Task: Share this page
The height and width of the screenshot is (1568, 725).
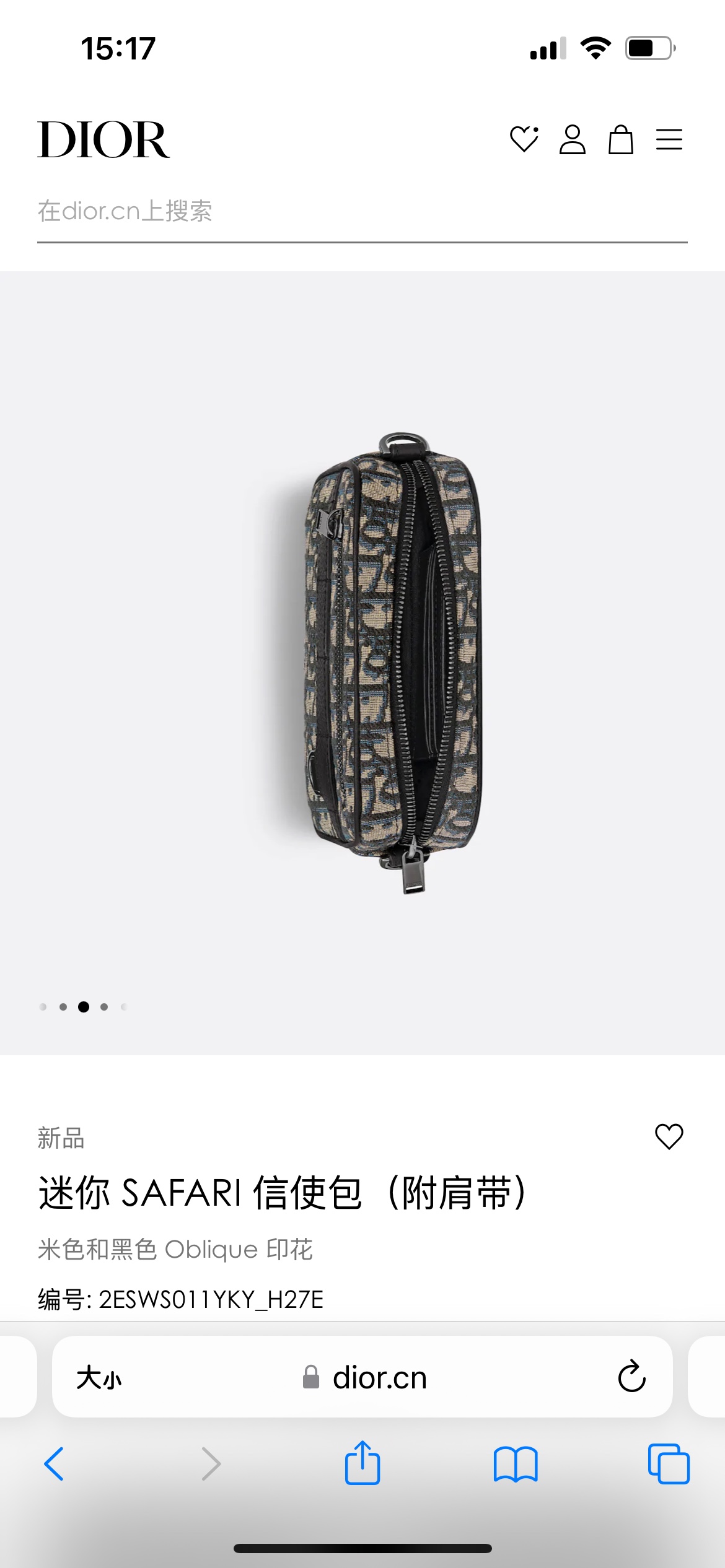Action: (x=362, y=1463)
